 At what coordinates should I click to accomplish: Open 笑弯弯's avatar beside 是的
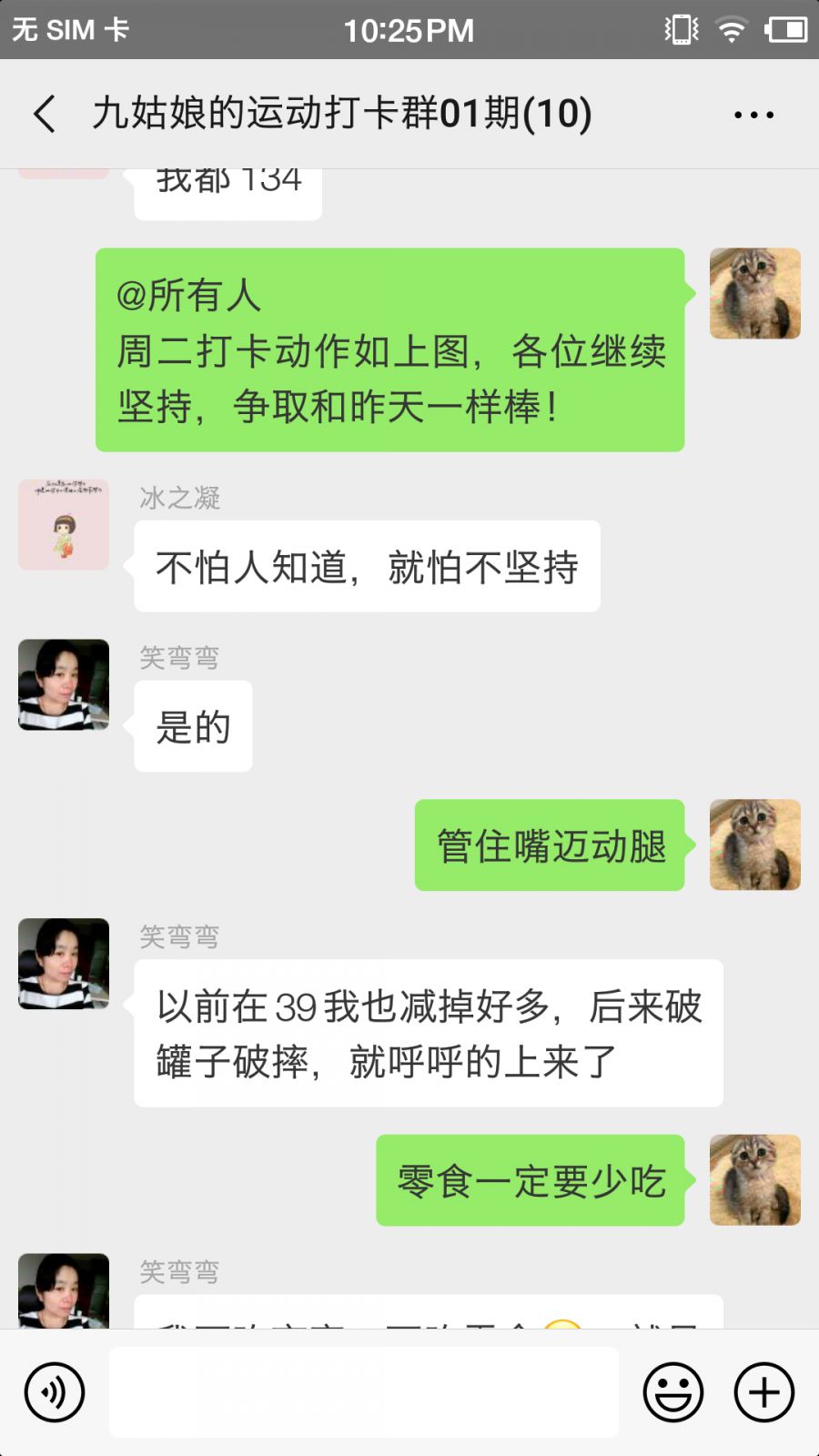pyautogui.click(x=64, y=684)
